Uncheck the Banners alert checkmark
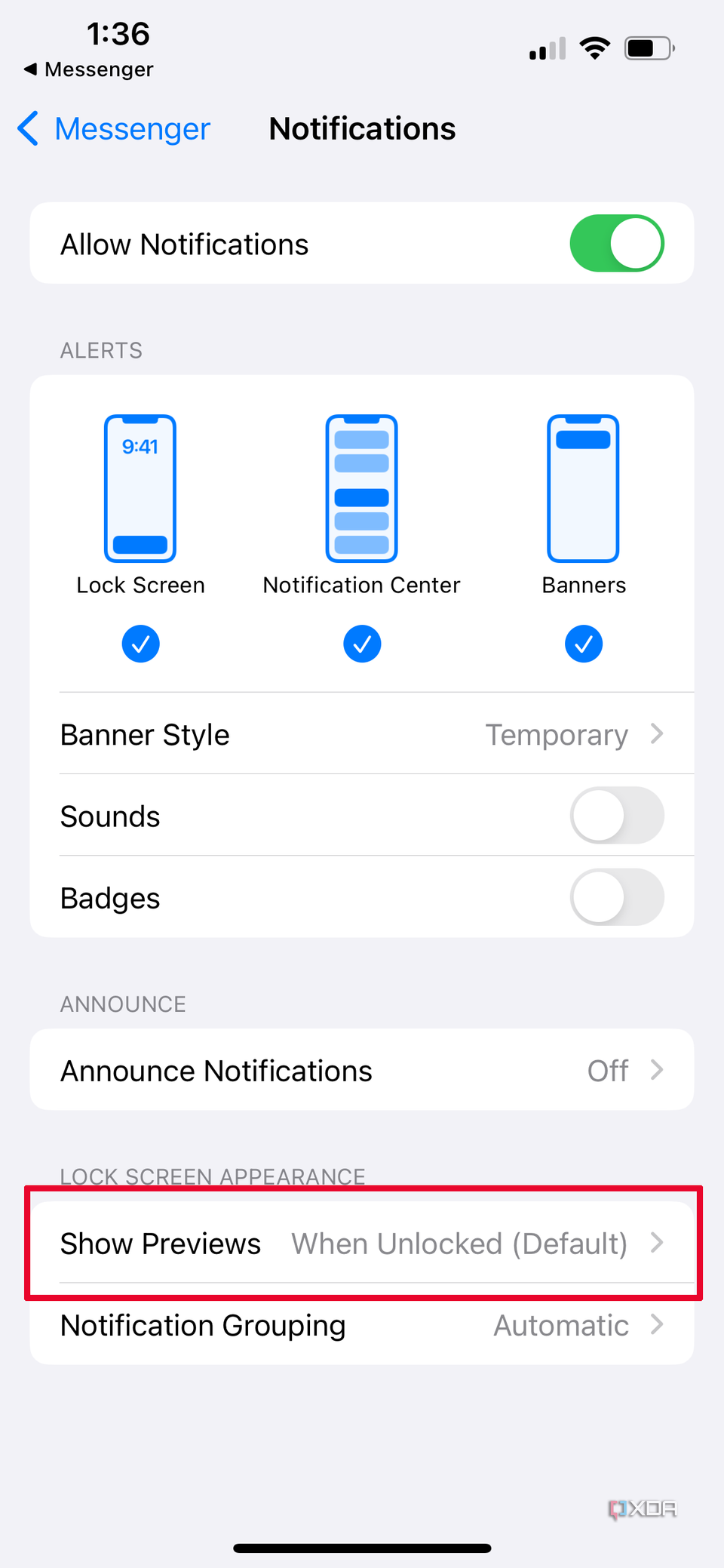Viewport: 724px width, 1568px height. click(583, 644)
